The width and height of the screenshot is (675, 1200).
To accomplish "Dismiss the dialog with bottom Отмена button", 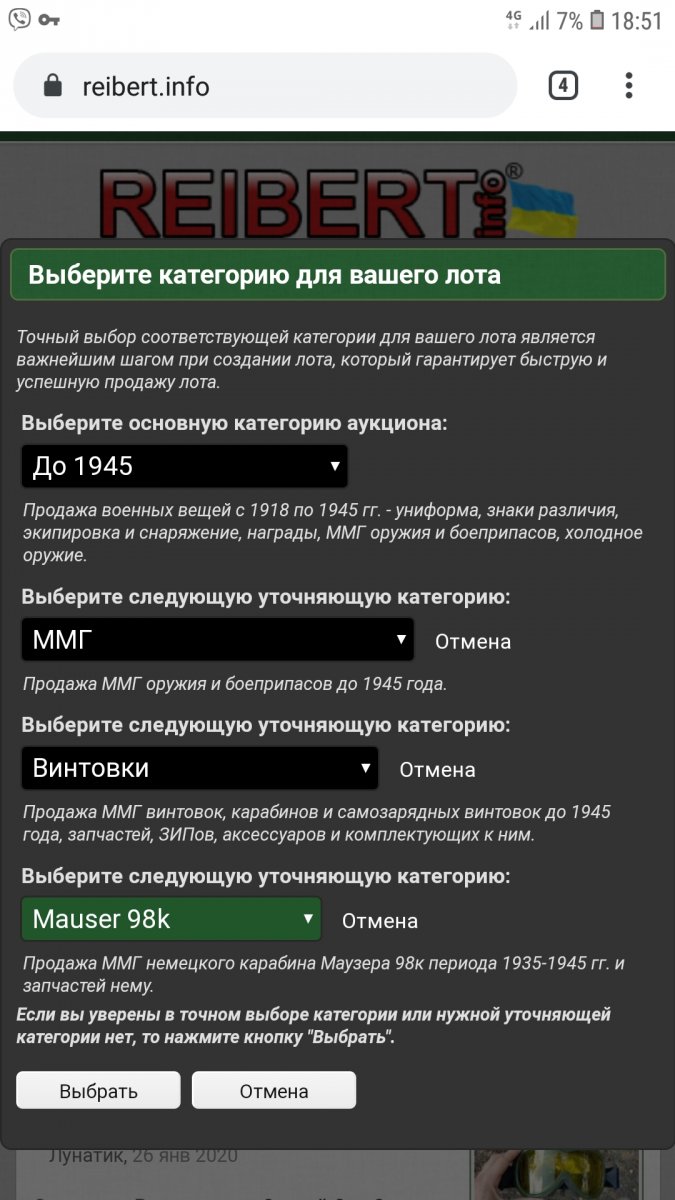I will coord(274,1091).
